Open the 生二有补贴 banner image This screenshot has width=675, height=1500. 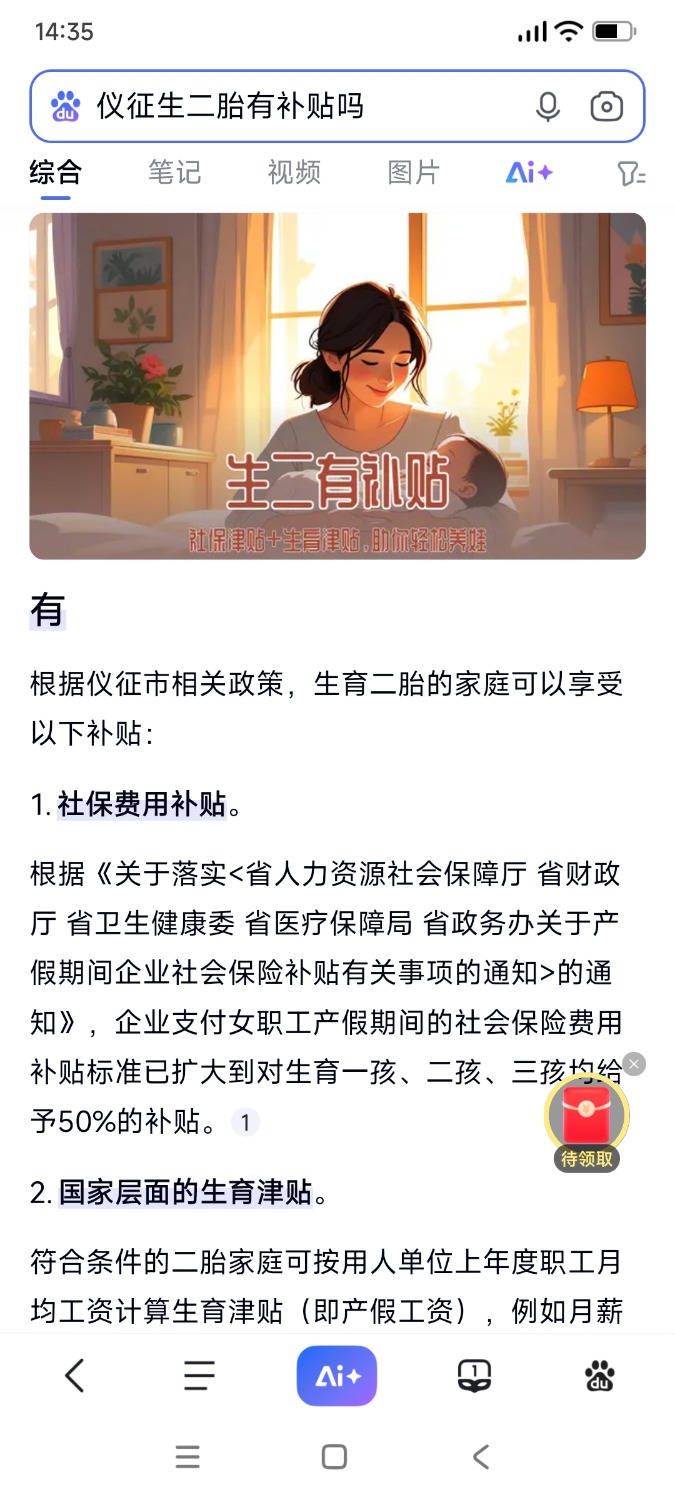coord(337,386)
